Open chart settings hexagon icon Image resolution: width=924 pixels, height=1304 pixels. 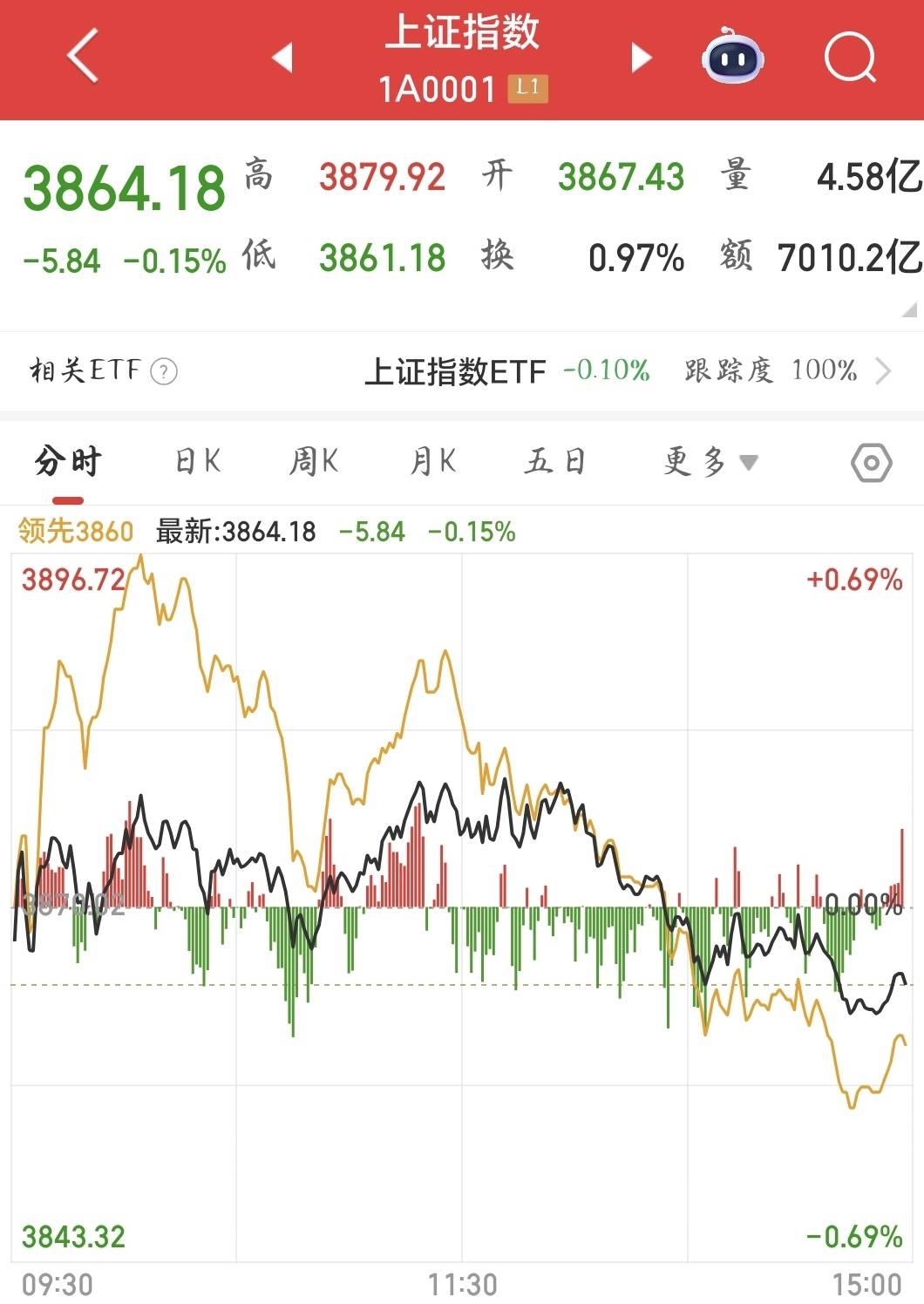(x=871, y=462)
